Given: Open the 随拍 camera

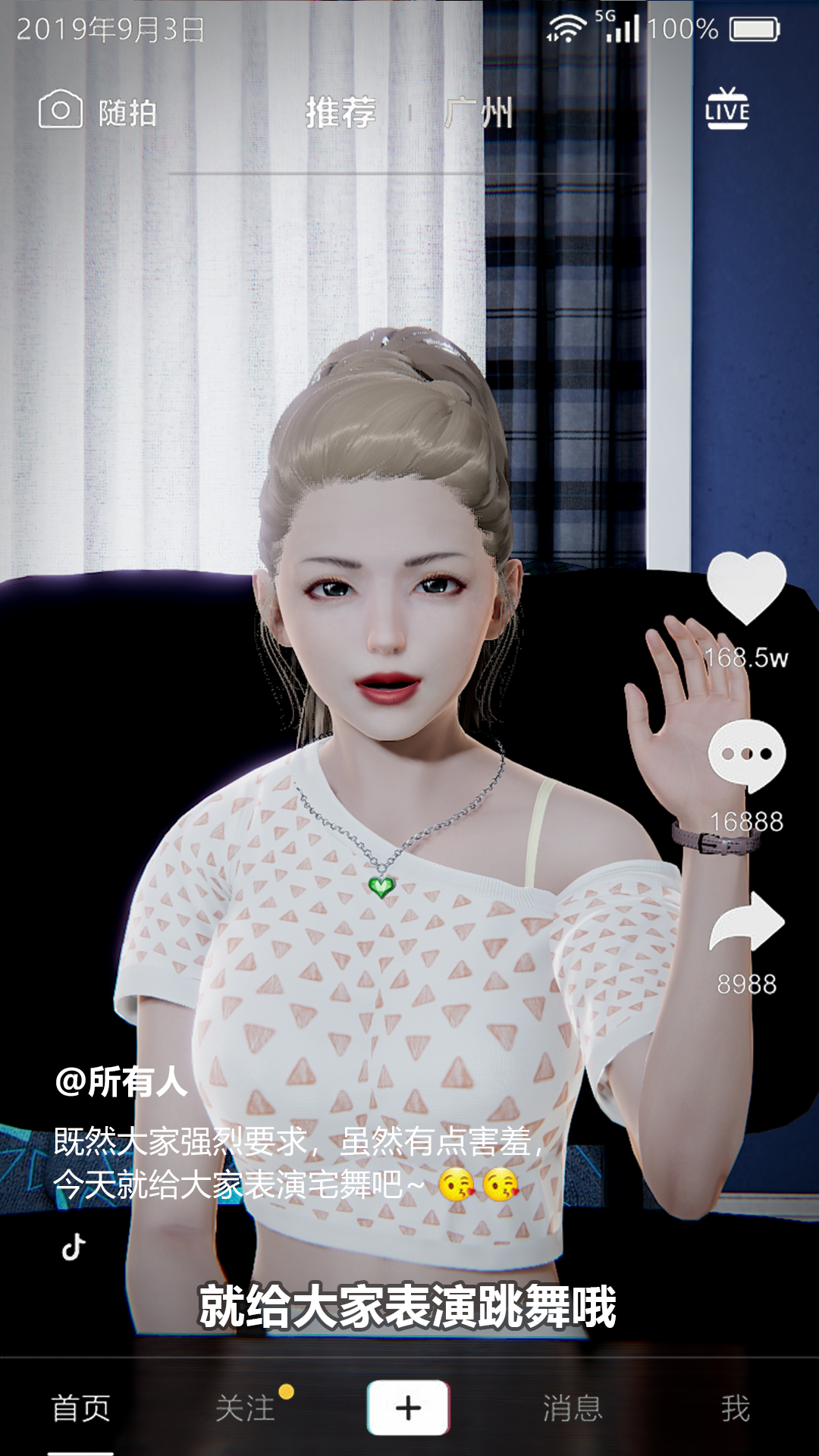Looking at the screenshot, I should (x=97, y=111).
